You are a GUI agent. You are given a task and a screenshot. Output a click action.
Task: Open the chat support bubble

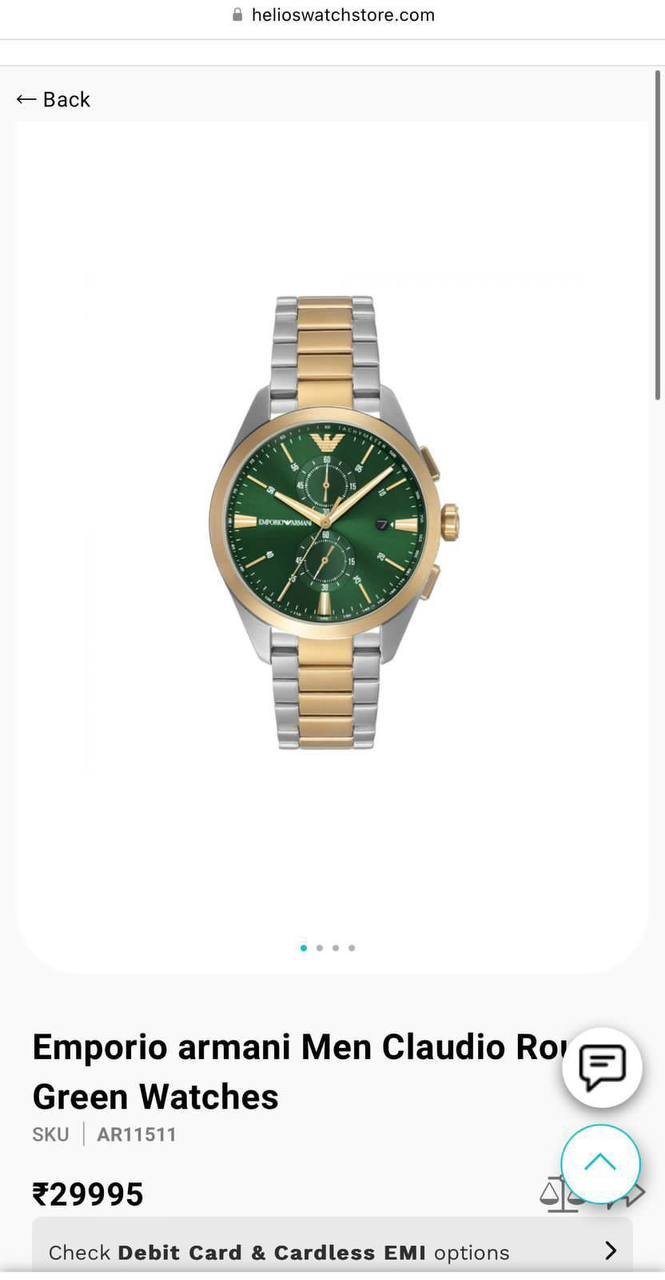pyautogui.click(x=602, y=1068)
